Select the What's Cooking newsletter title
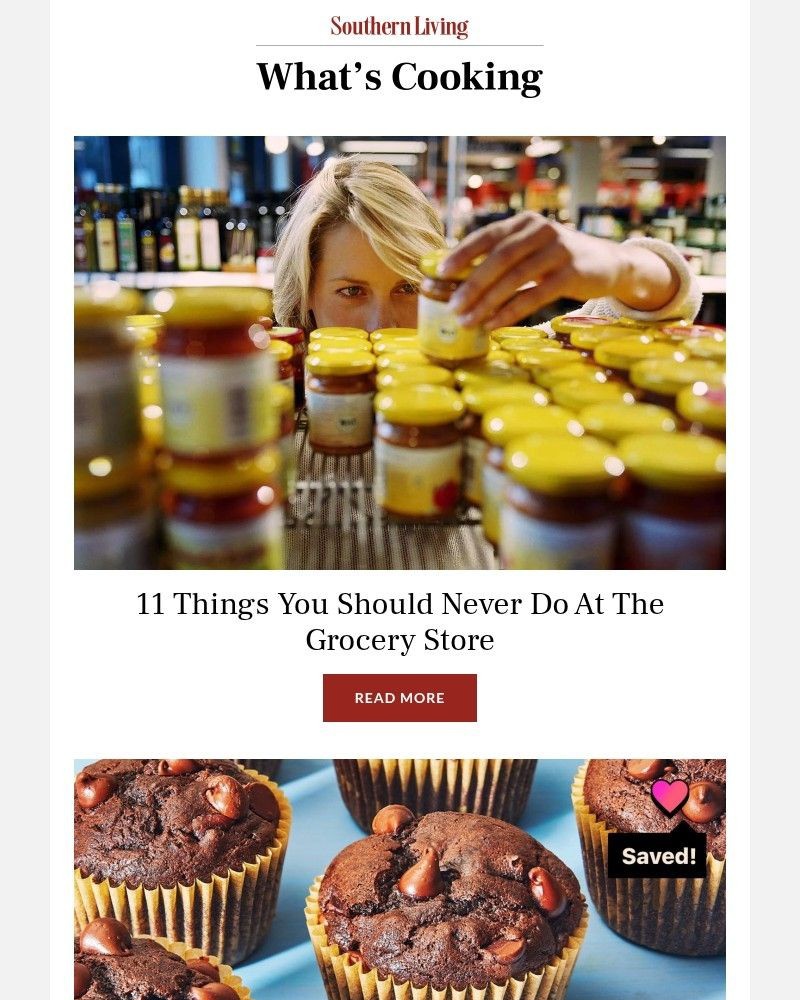This screenshot has width=800, height=1000. pos(399,76)
